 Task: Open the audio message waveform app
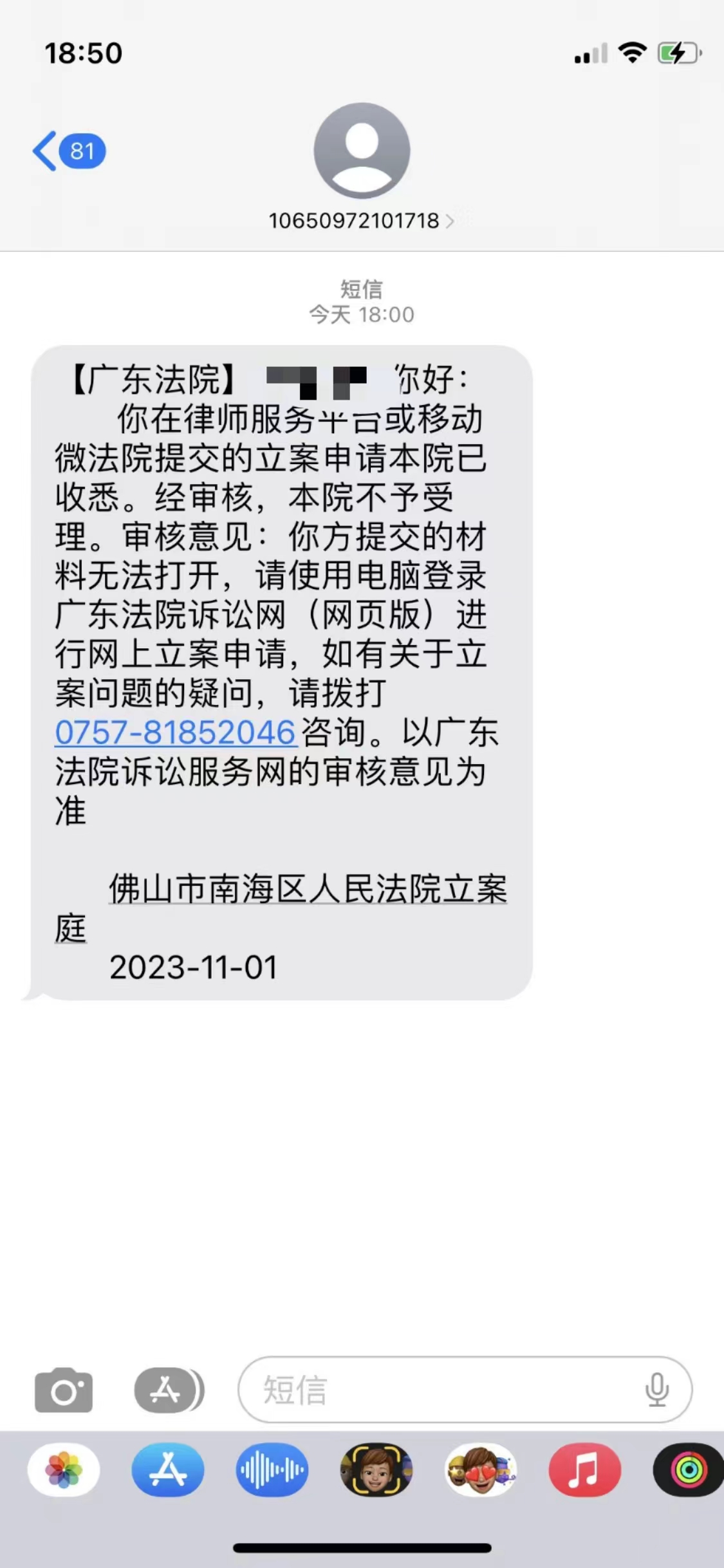[272, 1471]
